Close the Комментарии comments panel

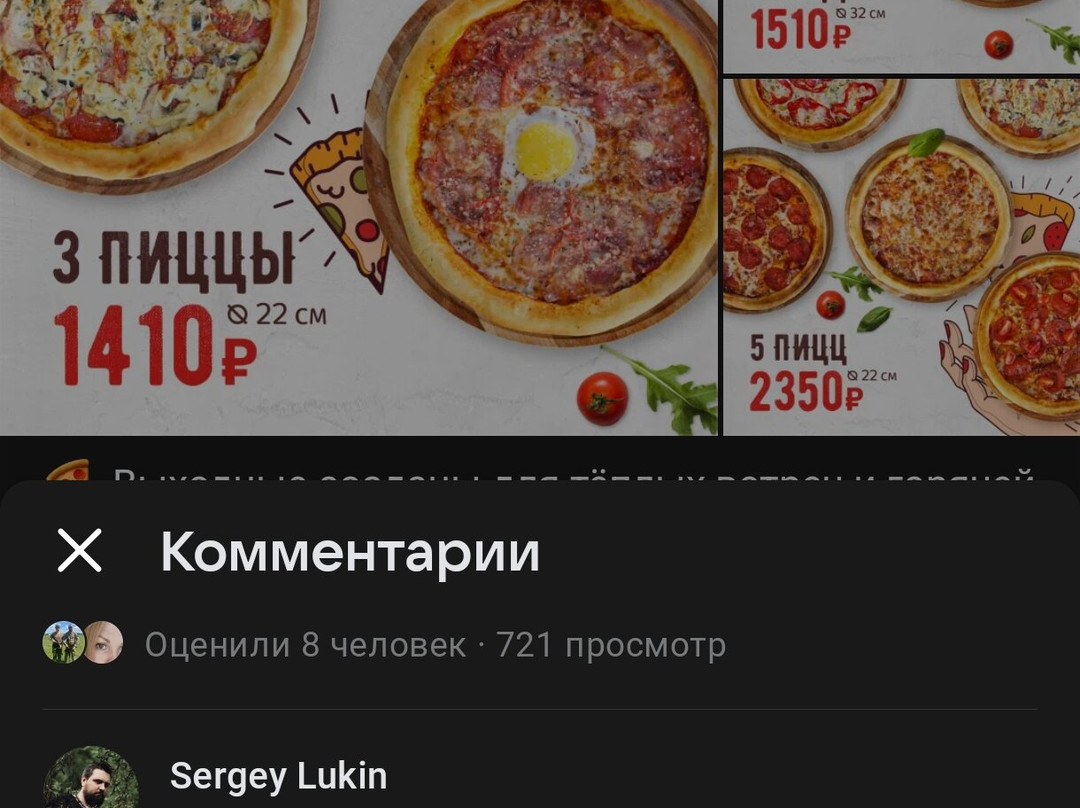[80, 551]
